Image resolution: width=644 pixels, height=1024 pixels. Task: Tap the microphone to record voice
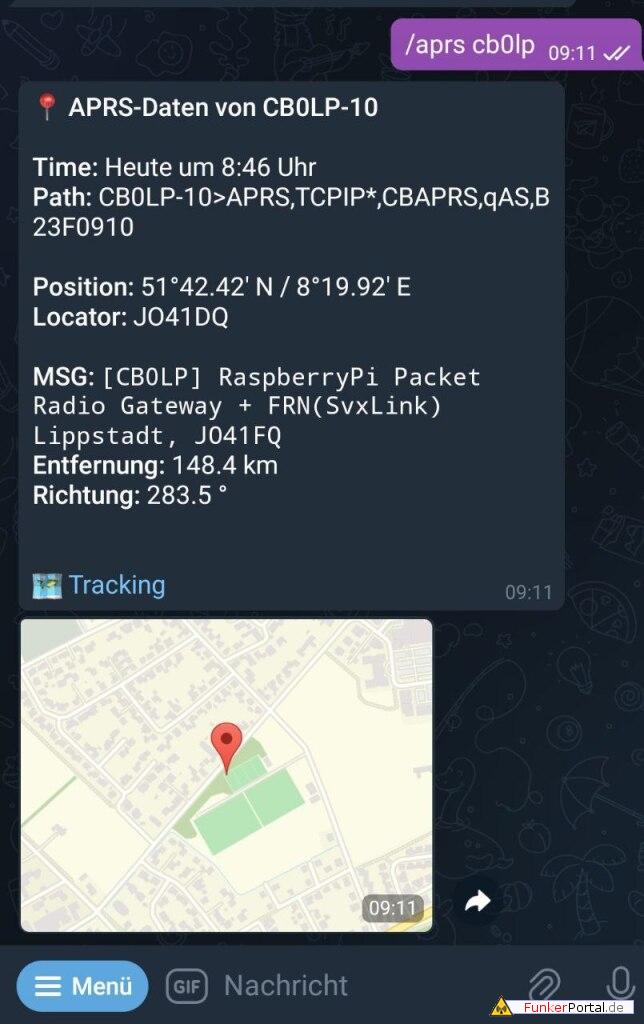(619, 985)
